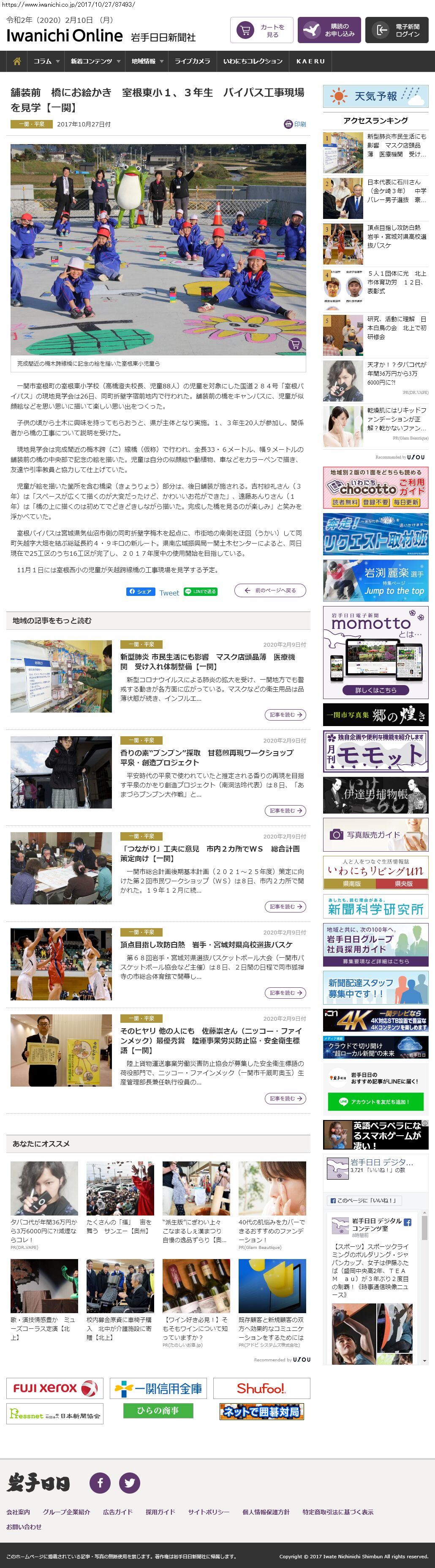Expand the 地域情報 menu
The width and height of the screenshot is (435, 1568).
click(147, 61)
